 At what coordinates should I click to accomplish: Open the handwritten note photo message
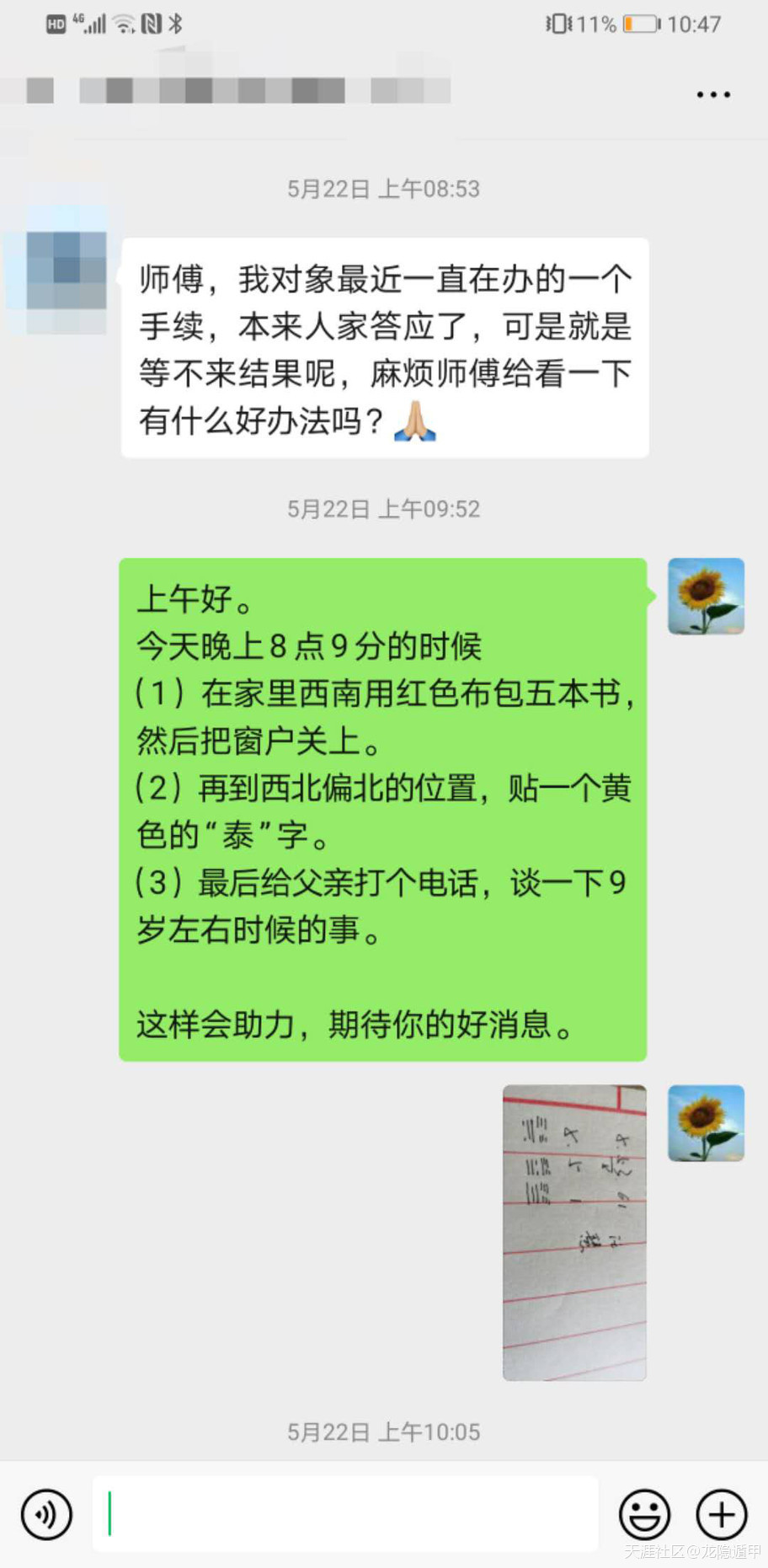(574, 1232)
